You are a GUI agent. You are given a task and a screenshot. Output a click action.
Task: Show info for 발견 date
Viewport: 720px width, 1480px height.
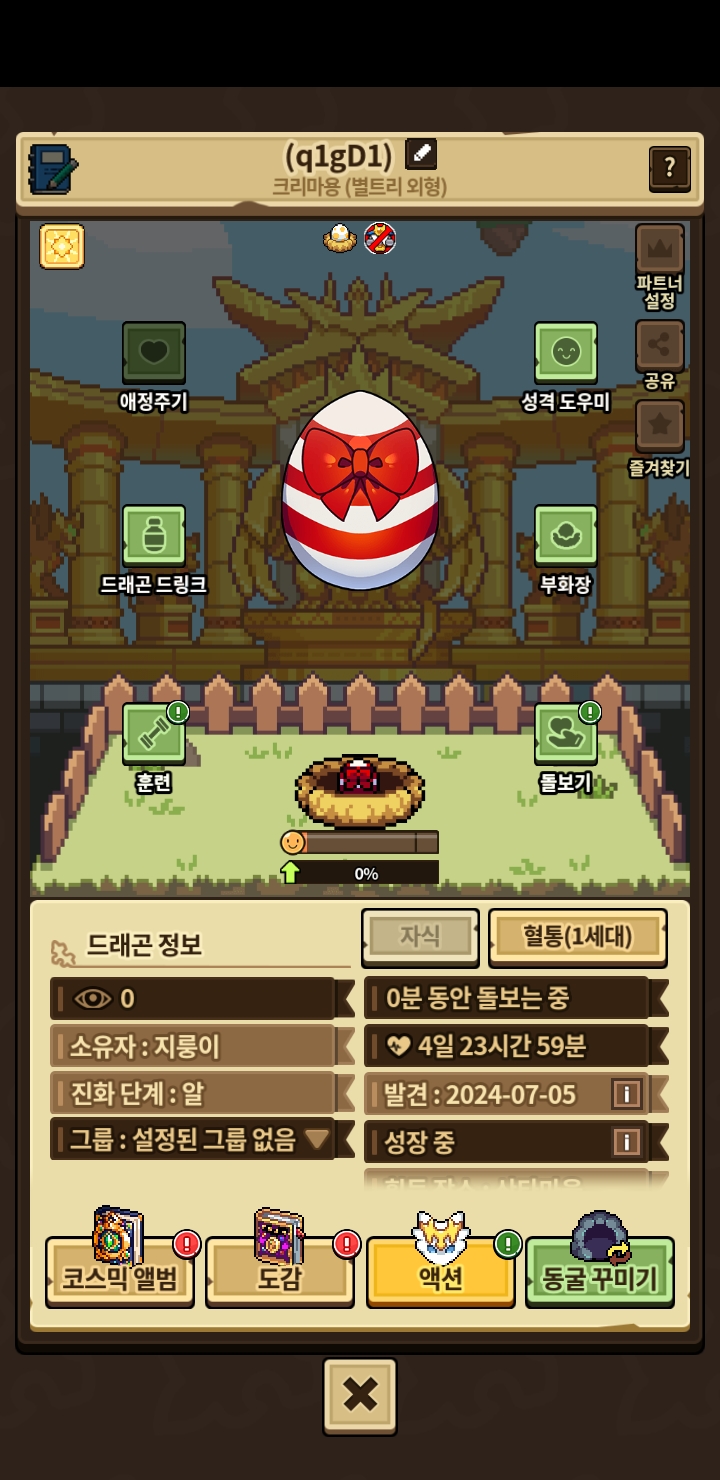pos(627,1094)
